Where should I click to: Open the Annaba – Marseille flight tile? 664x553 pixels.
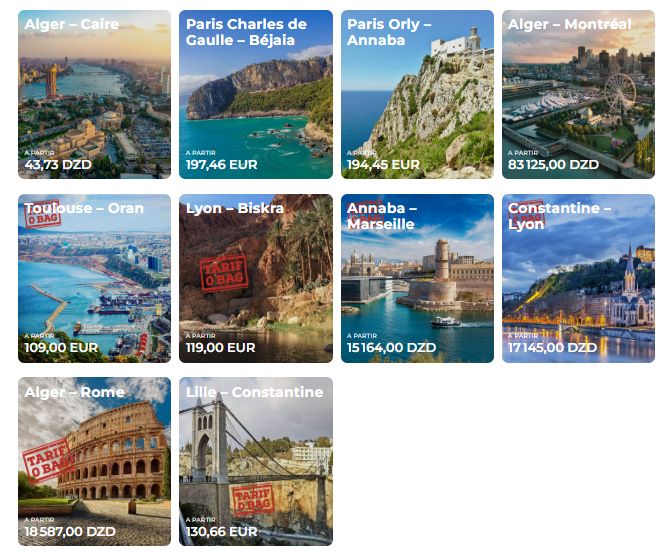point(417,278)
